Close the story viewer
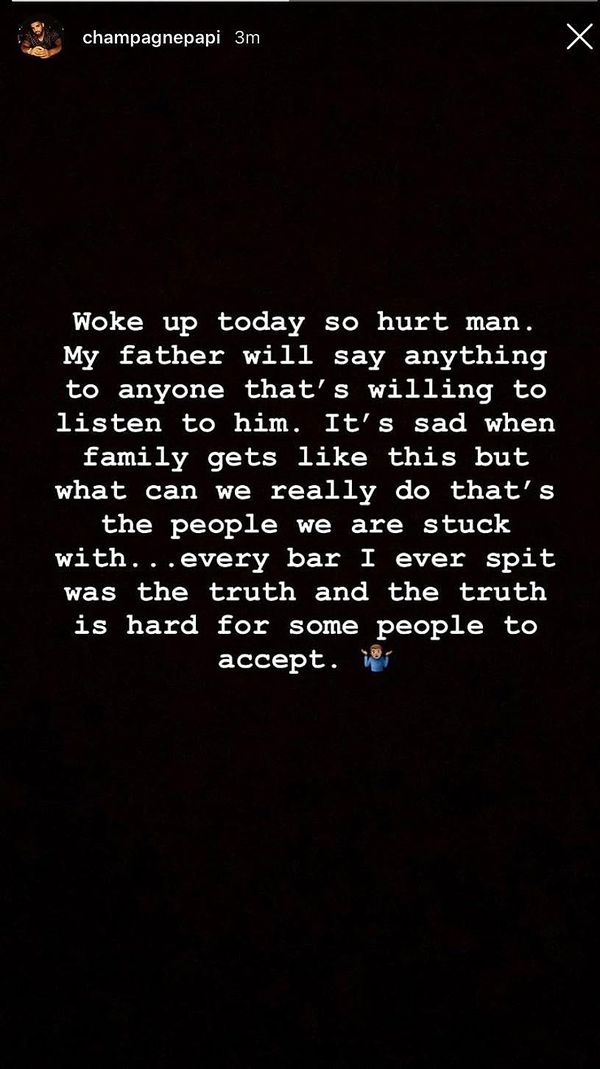The image size is (600, 1069). tap(579, 37)
